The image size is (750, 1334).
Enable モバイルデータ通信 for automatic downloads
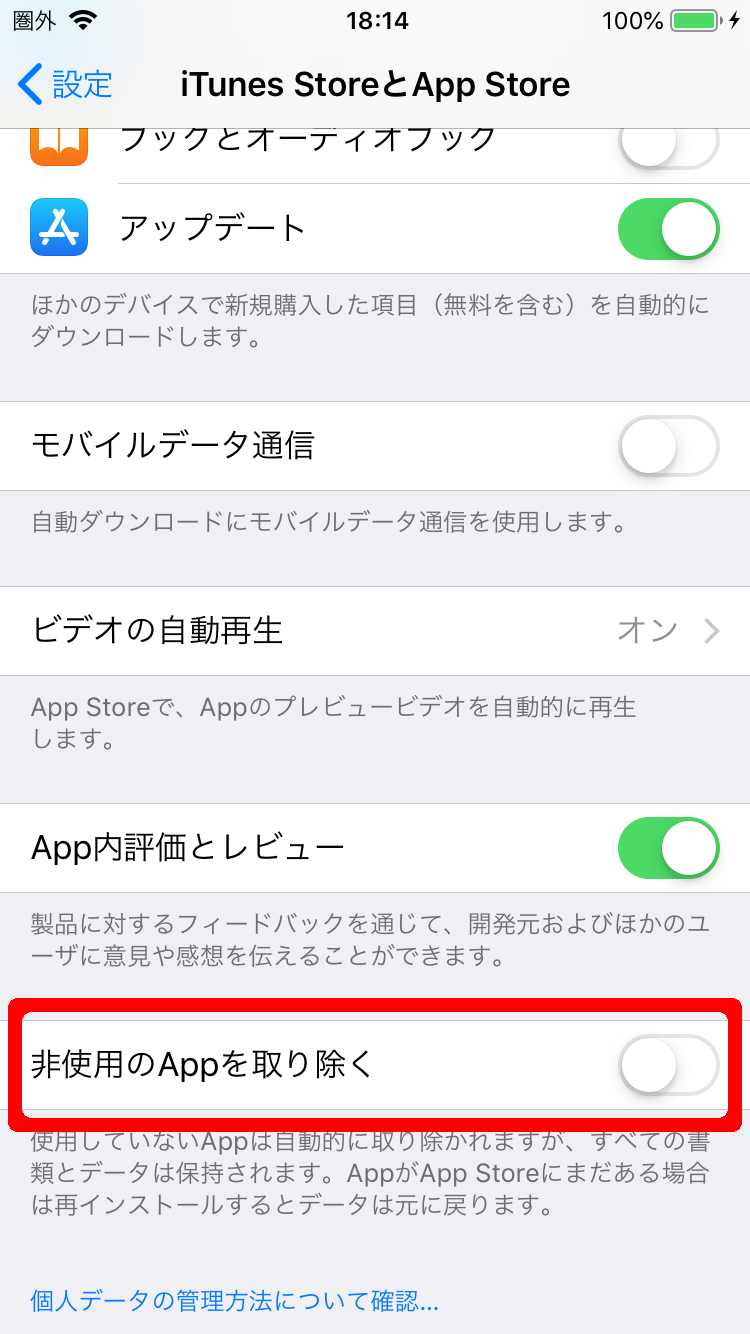pos(668,445)
